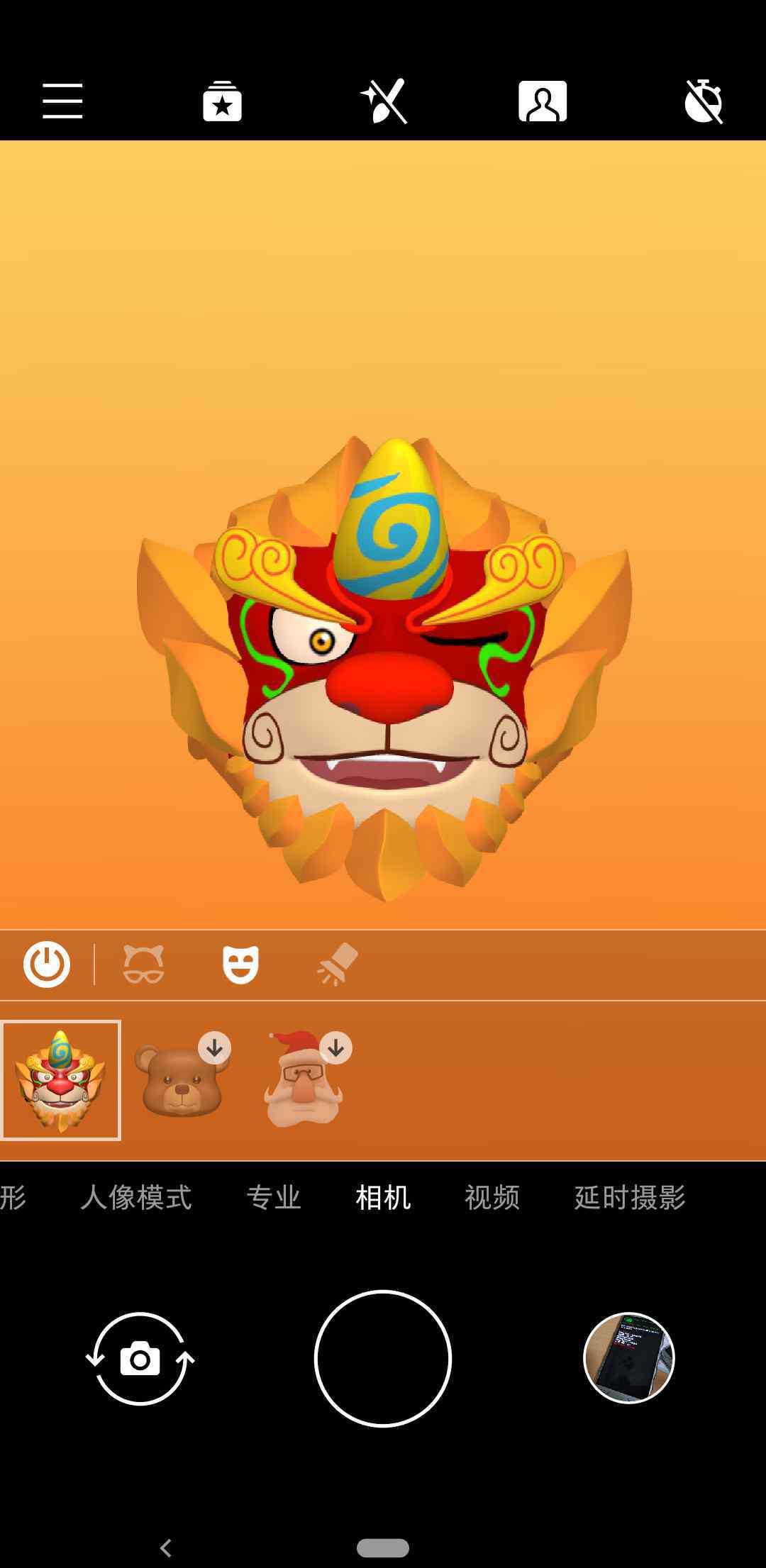This screenshot has width=766, height=1568.
Task: Switch to 延时摄影 mode
Action: [x=630, y=1198]
